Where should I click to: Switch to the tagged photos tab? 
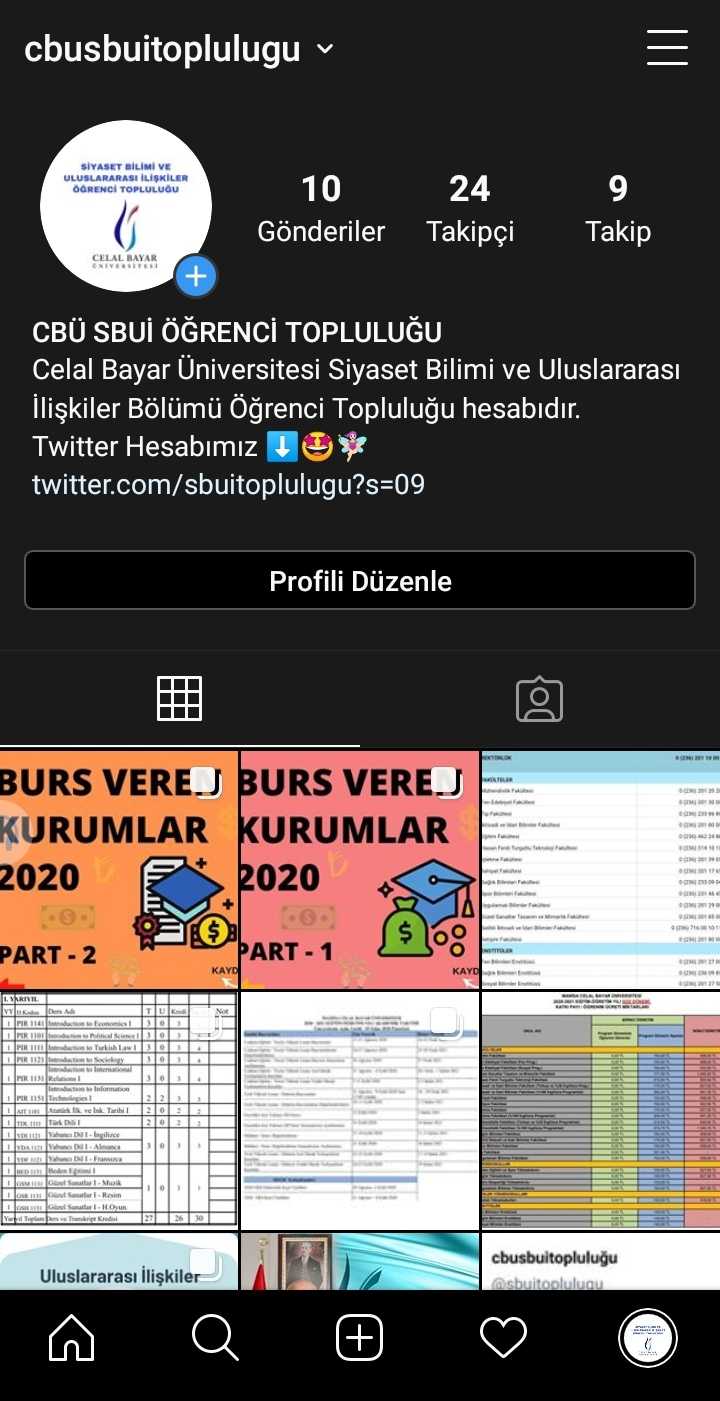pyautogui.click(x=539, y=699)
